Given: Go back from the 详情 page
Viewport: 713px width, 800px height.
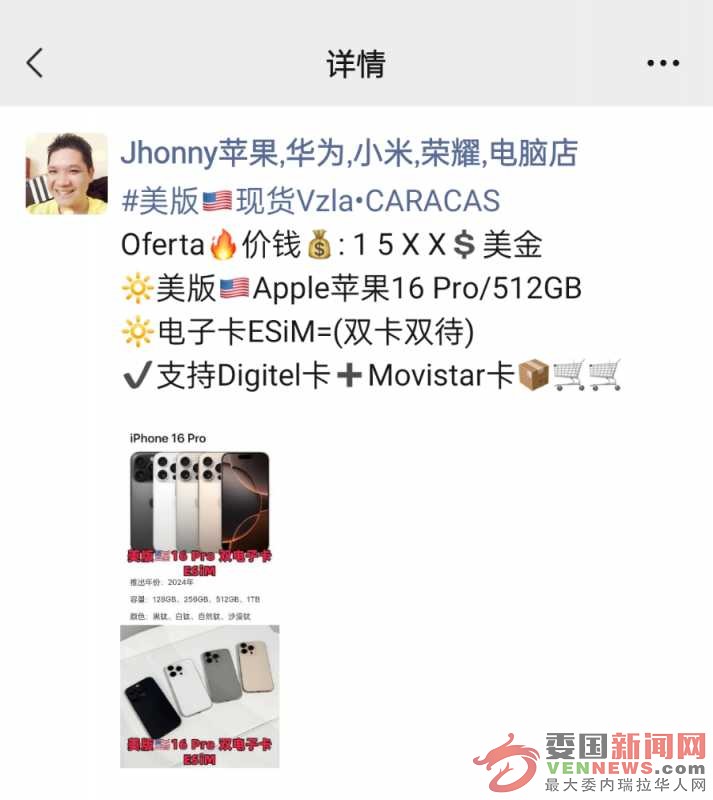Looking at the screenshot, I should click(x=35, y=63).
